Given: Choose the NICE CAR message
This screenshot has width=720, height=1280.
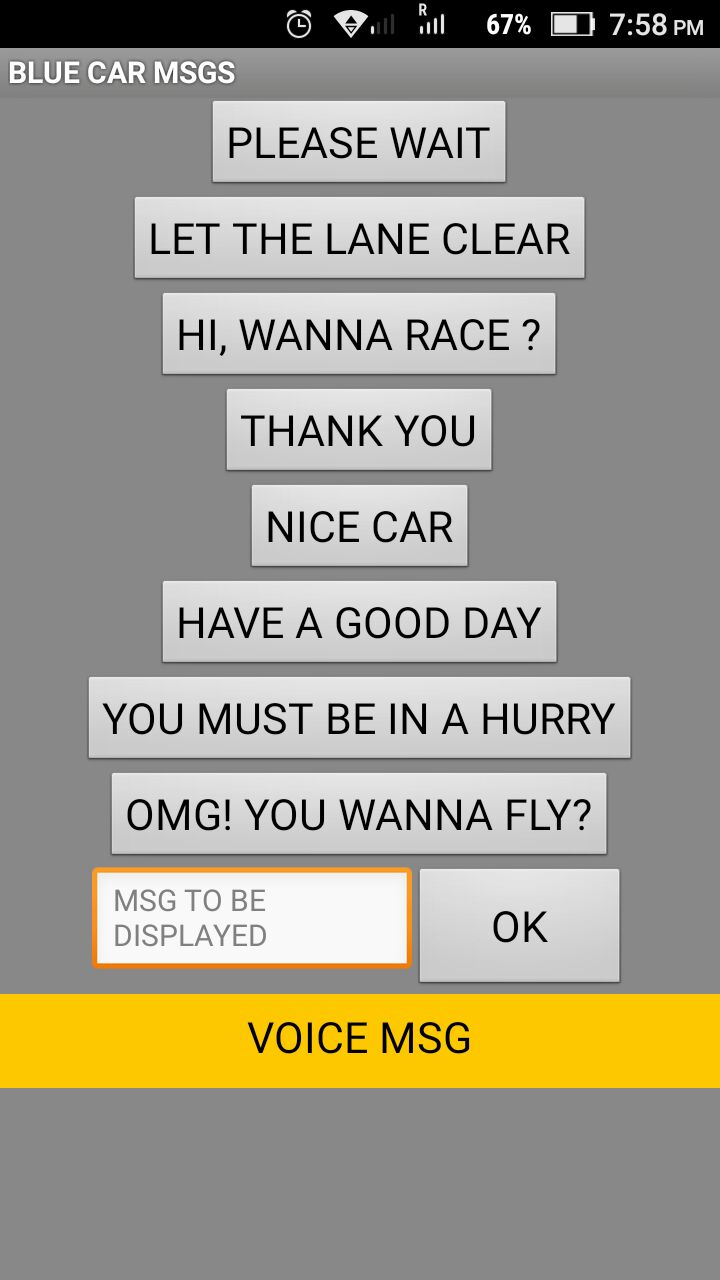Looking at the screenshot, I should 359,526.
